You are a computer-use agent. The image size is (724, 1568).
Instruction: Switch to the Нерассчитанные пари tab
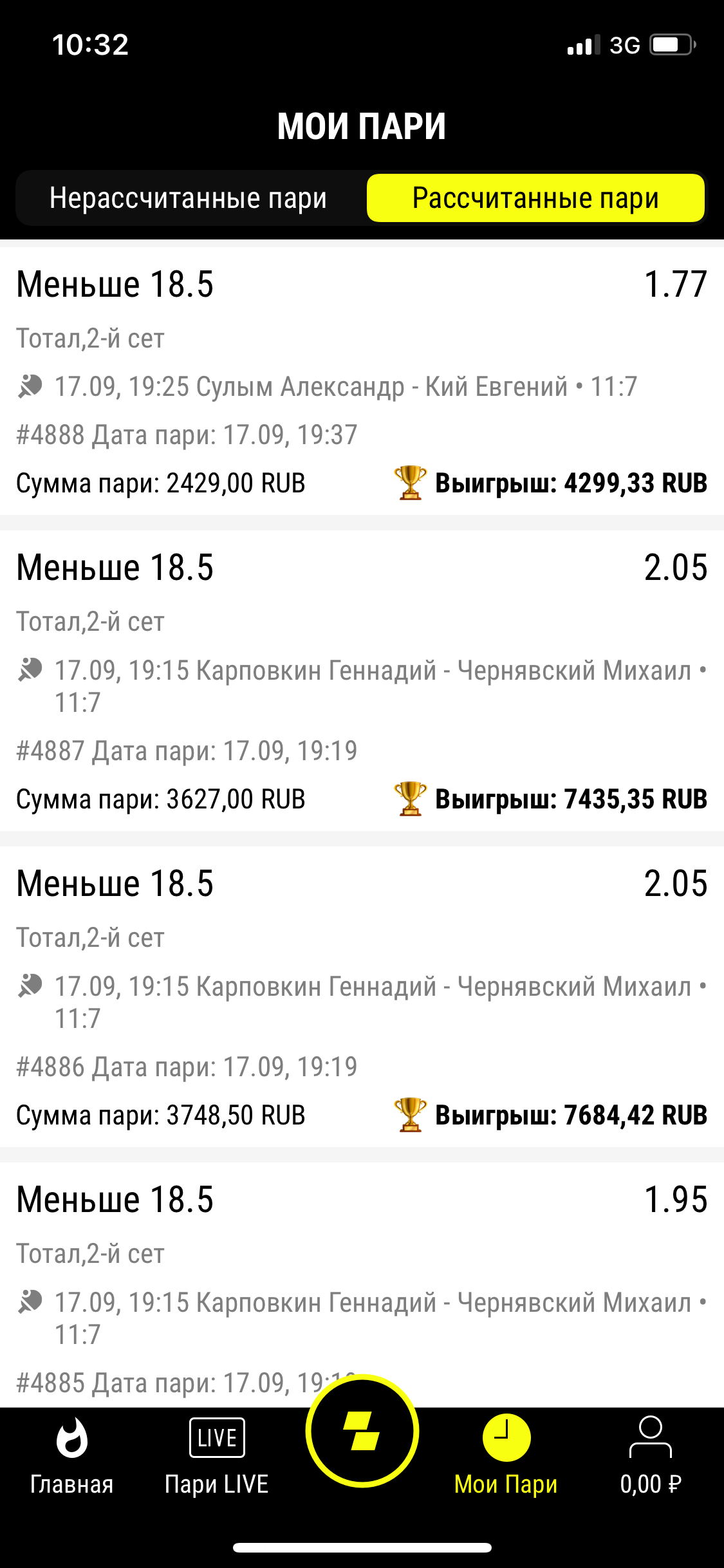[x=188, y=198]
